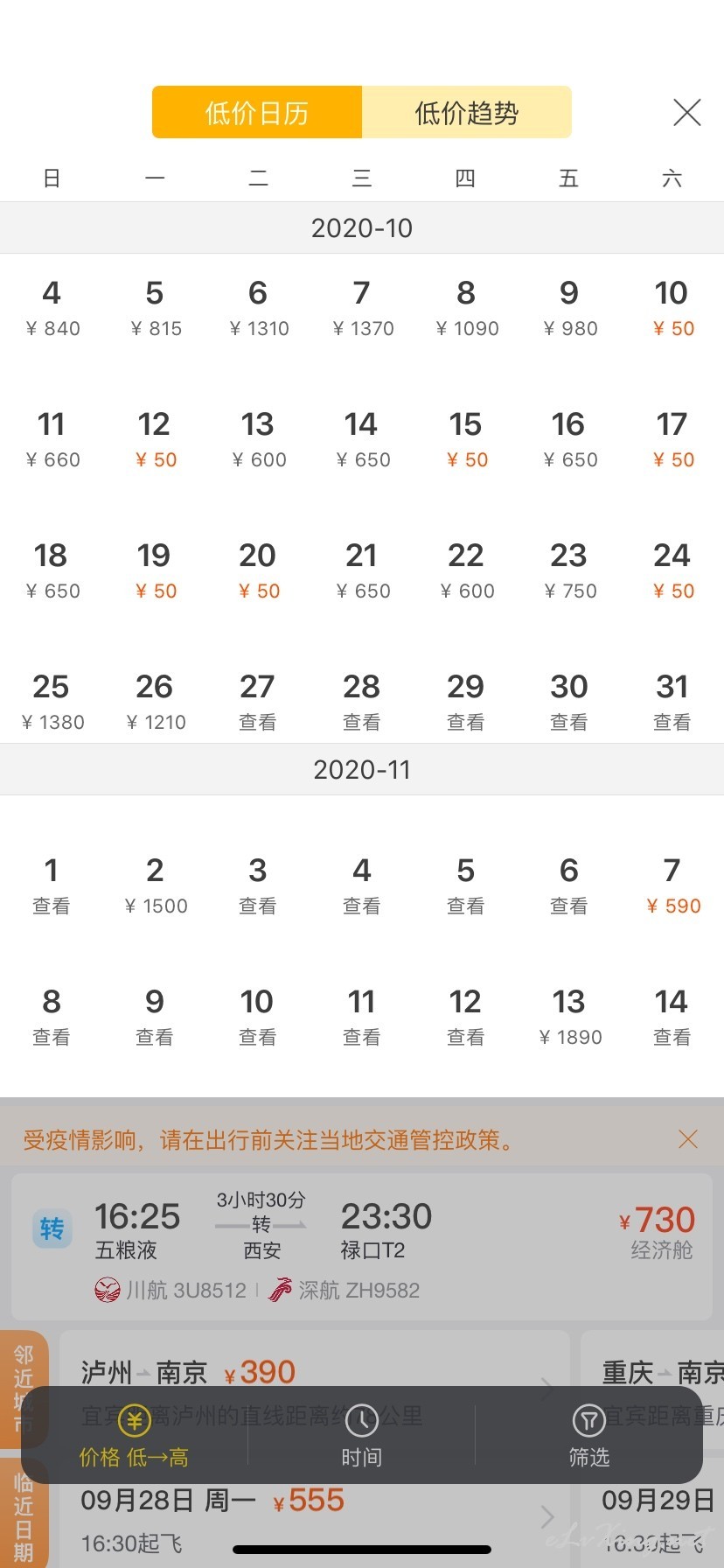Dismiss the epidemic travel notice banner
Viewport: 724px width, 1568px height.
[x=688, y=1139]
